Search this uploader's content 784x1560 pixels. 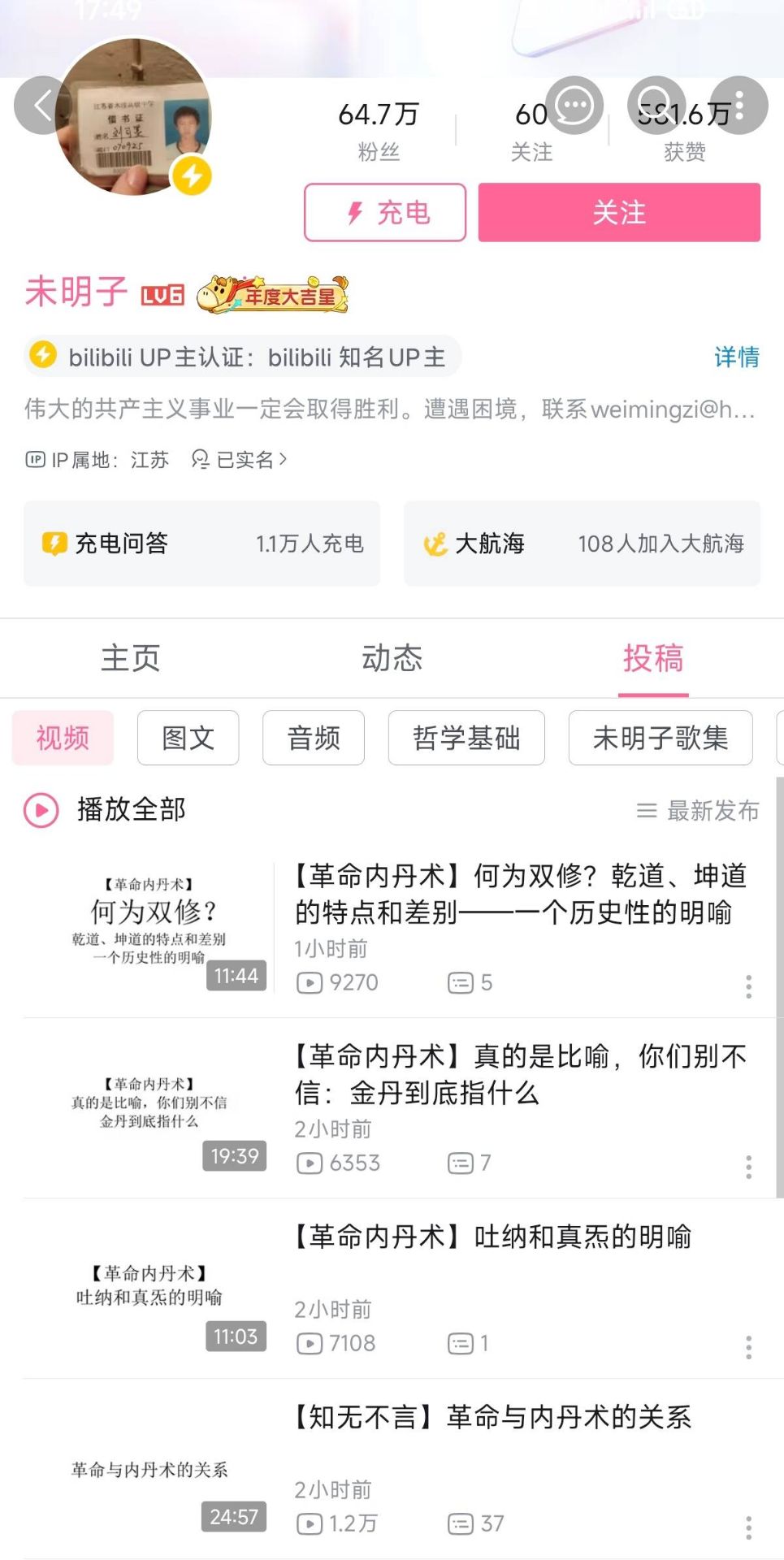[x=656, y=105]
